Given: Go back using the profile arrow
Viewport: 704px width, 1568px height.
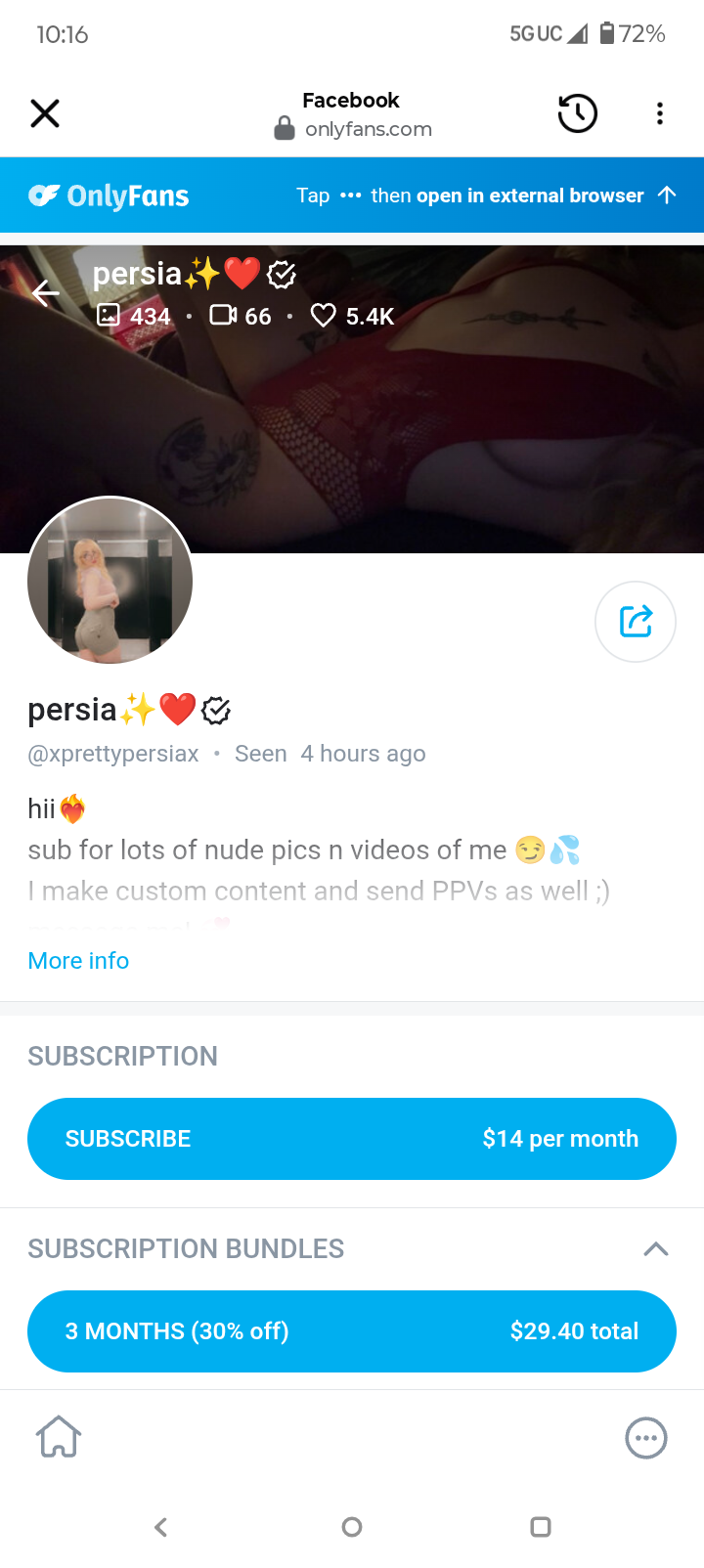Looking at the screenshot, I should (46, 292).
